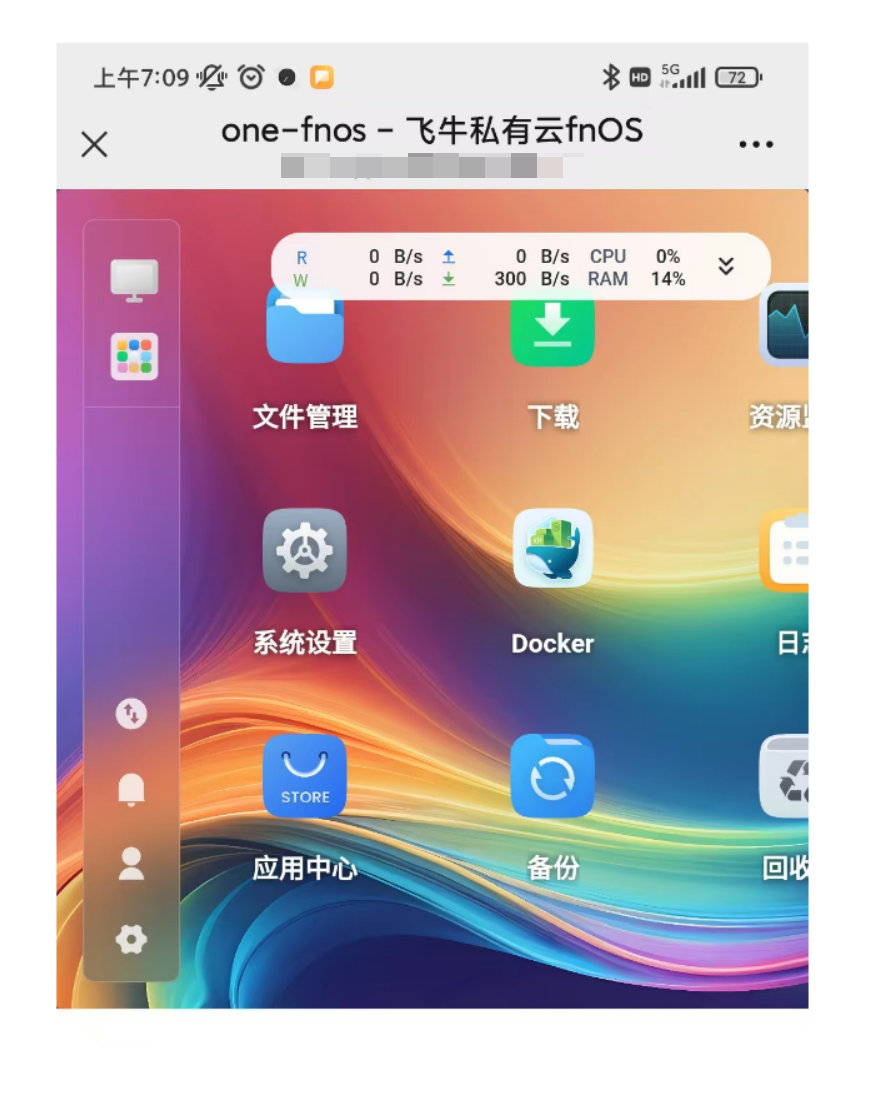
Task: Close the one-fnos web page
Action: click(94, 145)
